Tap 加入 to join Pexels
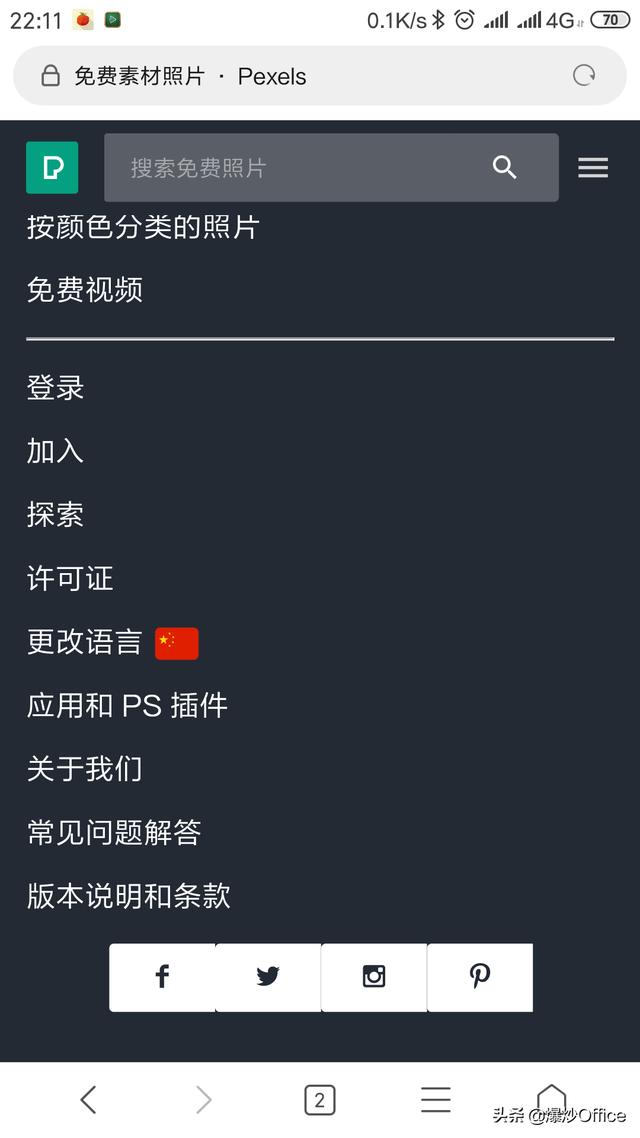Screen dimensions: 640x1138 pyautogui.click(x=56, y=451)
